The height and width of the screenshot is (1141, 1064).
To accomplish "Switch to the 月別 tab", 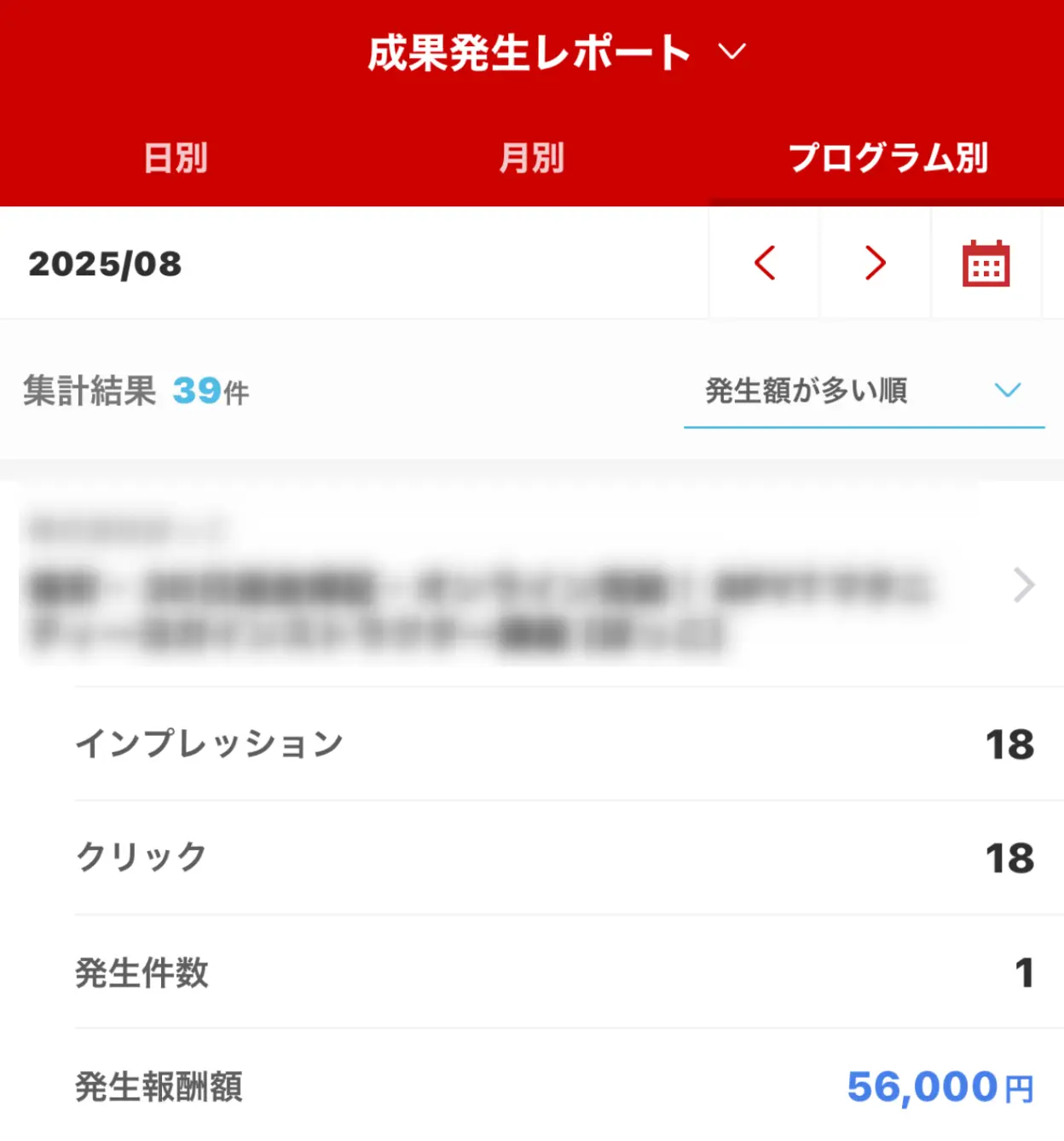I will 531,159.
